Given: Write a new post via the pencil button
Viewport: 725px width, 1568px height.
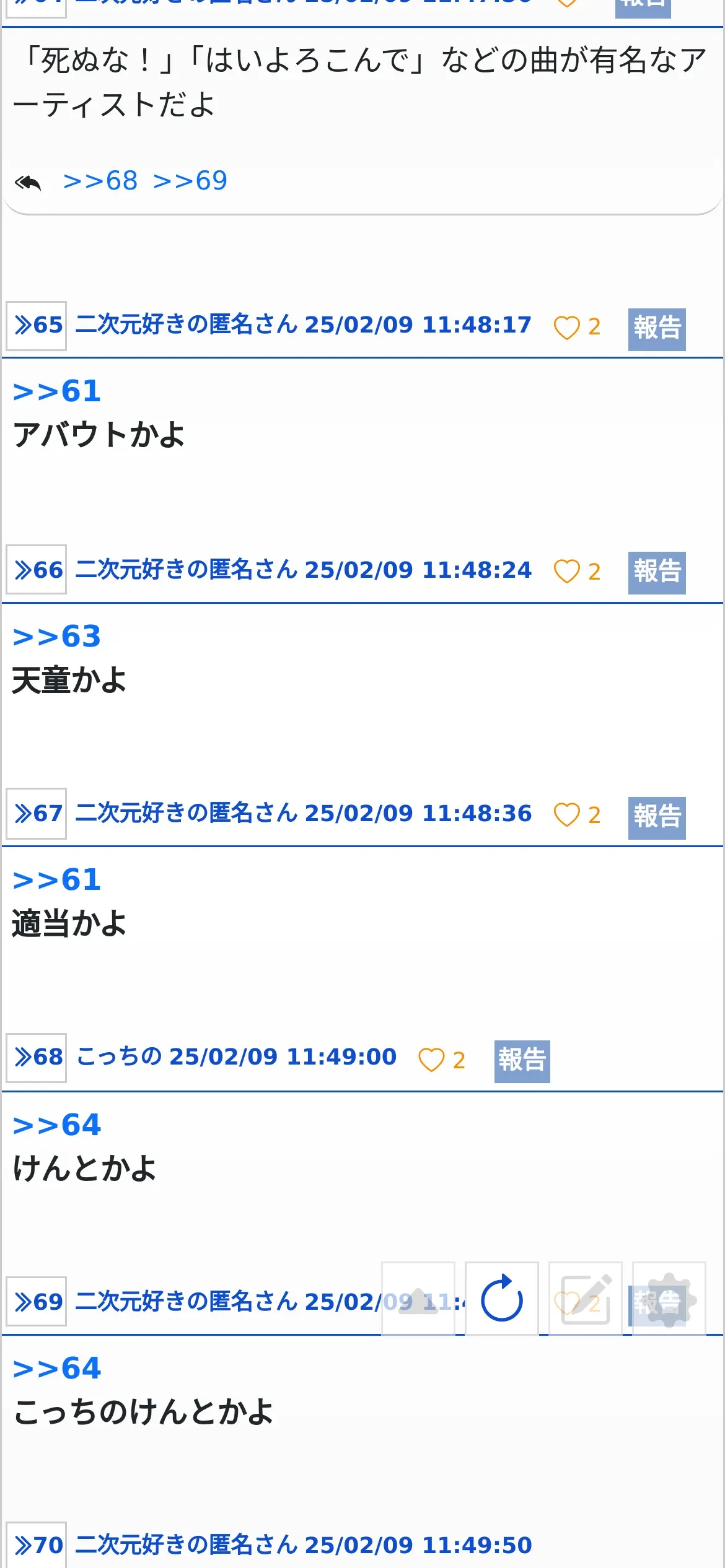Looking at the screenshot, I should [586, 1299].
